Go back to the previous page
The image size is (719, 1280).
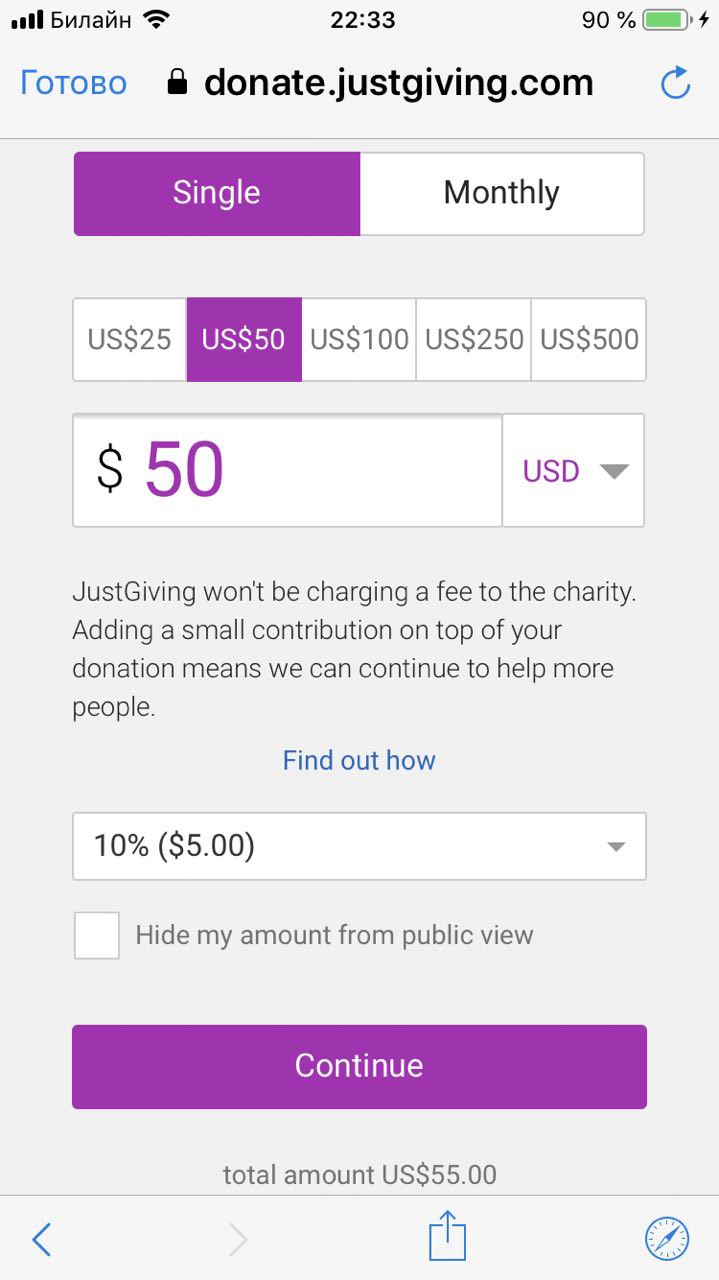41,1240
